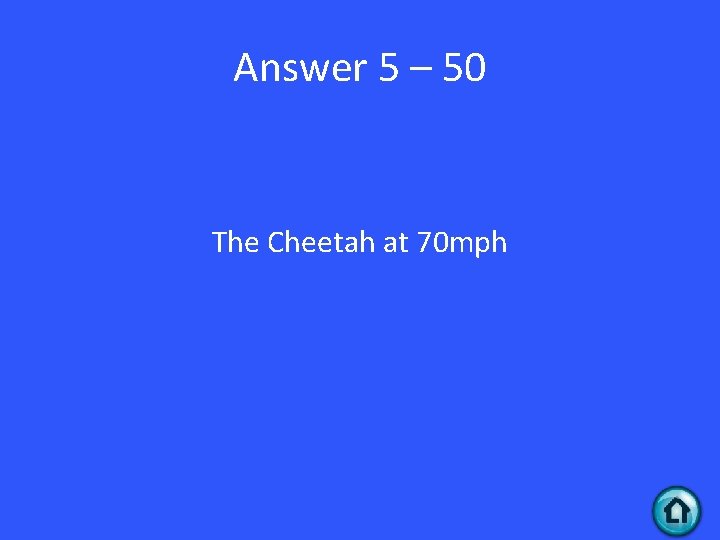
Task: Tap the home button to return
Action: 676,511
